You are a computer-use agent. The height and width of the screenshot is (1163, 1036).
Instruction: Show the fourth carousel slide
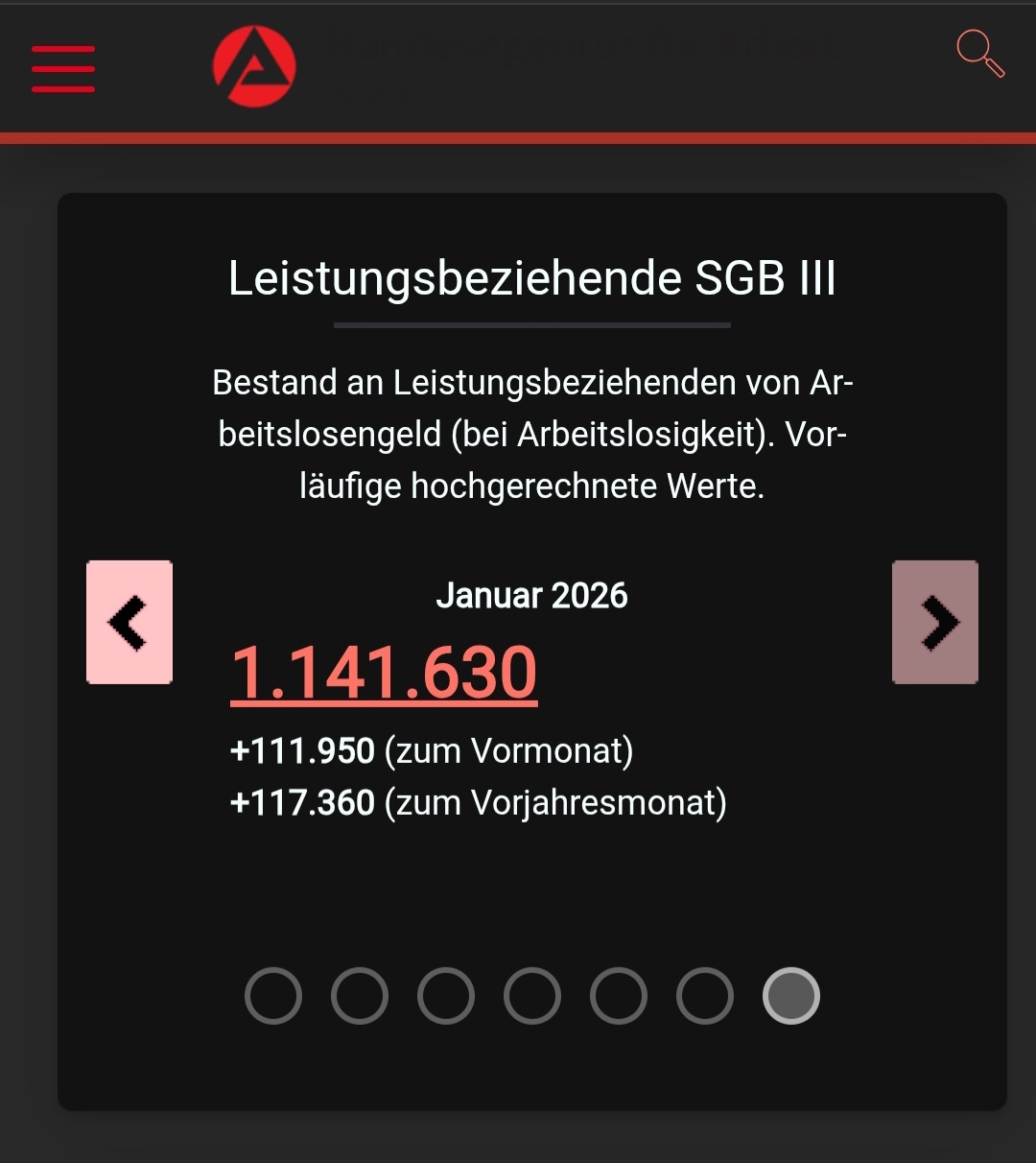pos(532,996)
